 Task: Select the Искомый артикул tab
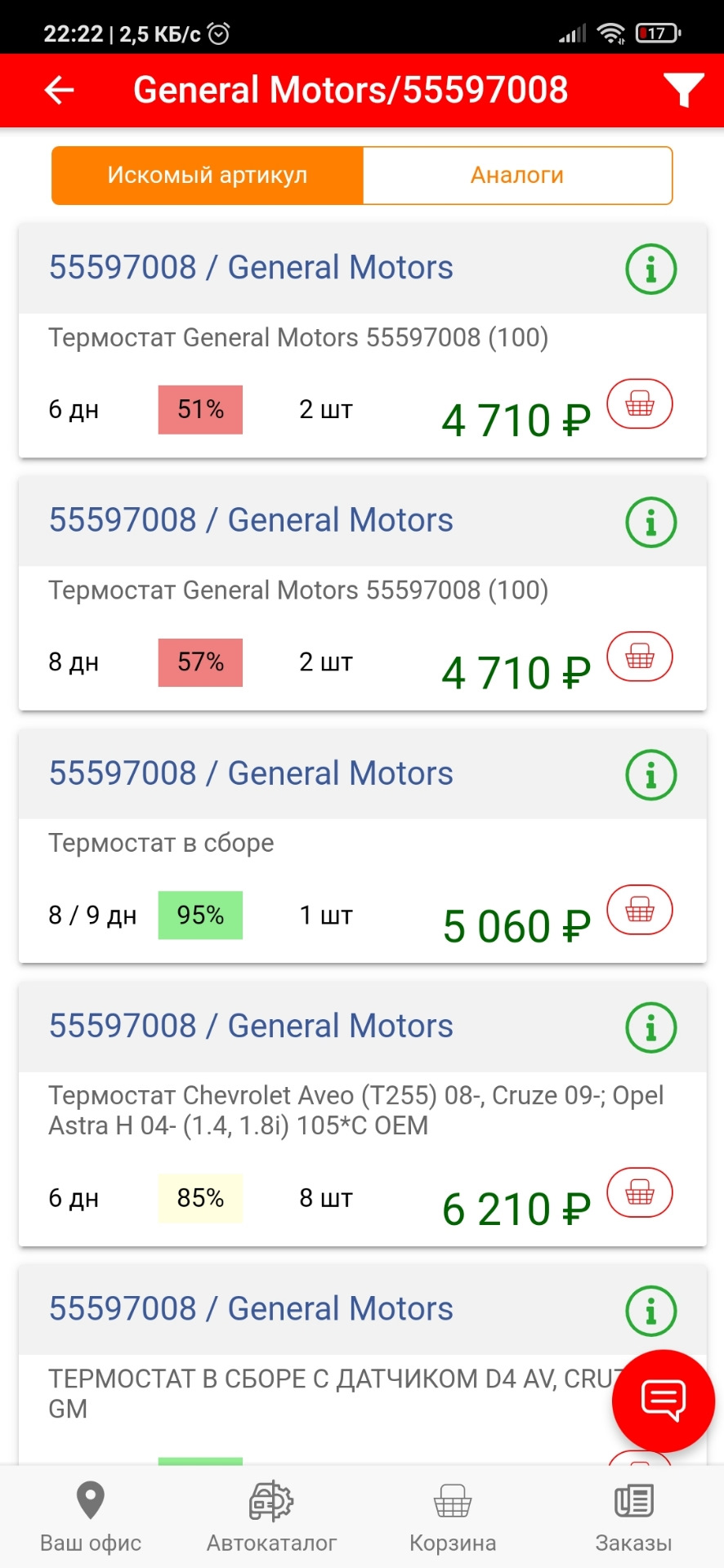point(208,175)
